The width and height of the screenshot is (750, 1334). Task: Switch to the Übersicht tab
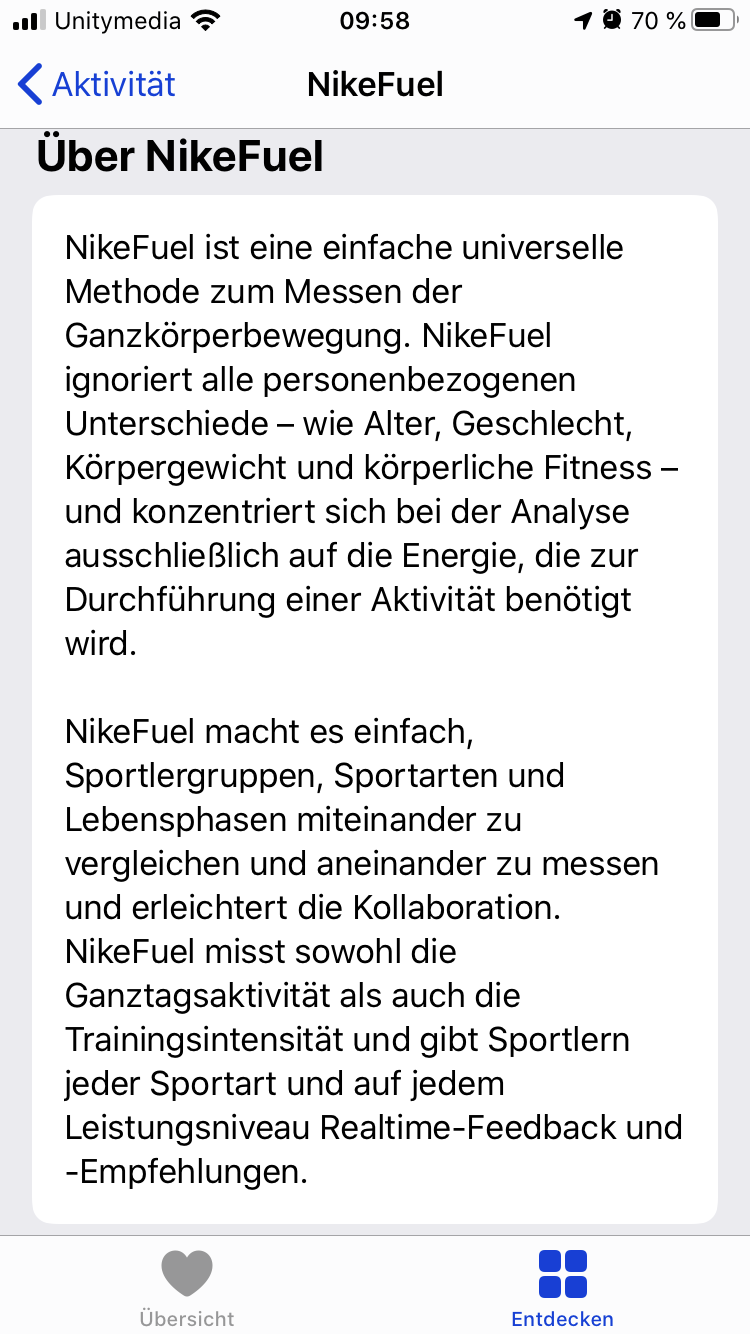tap(187, 1287)
